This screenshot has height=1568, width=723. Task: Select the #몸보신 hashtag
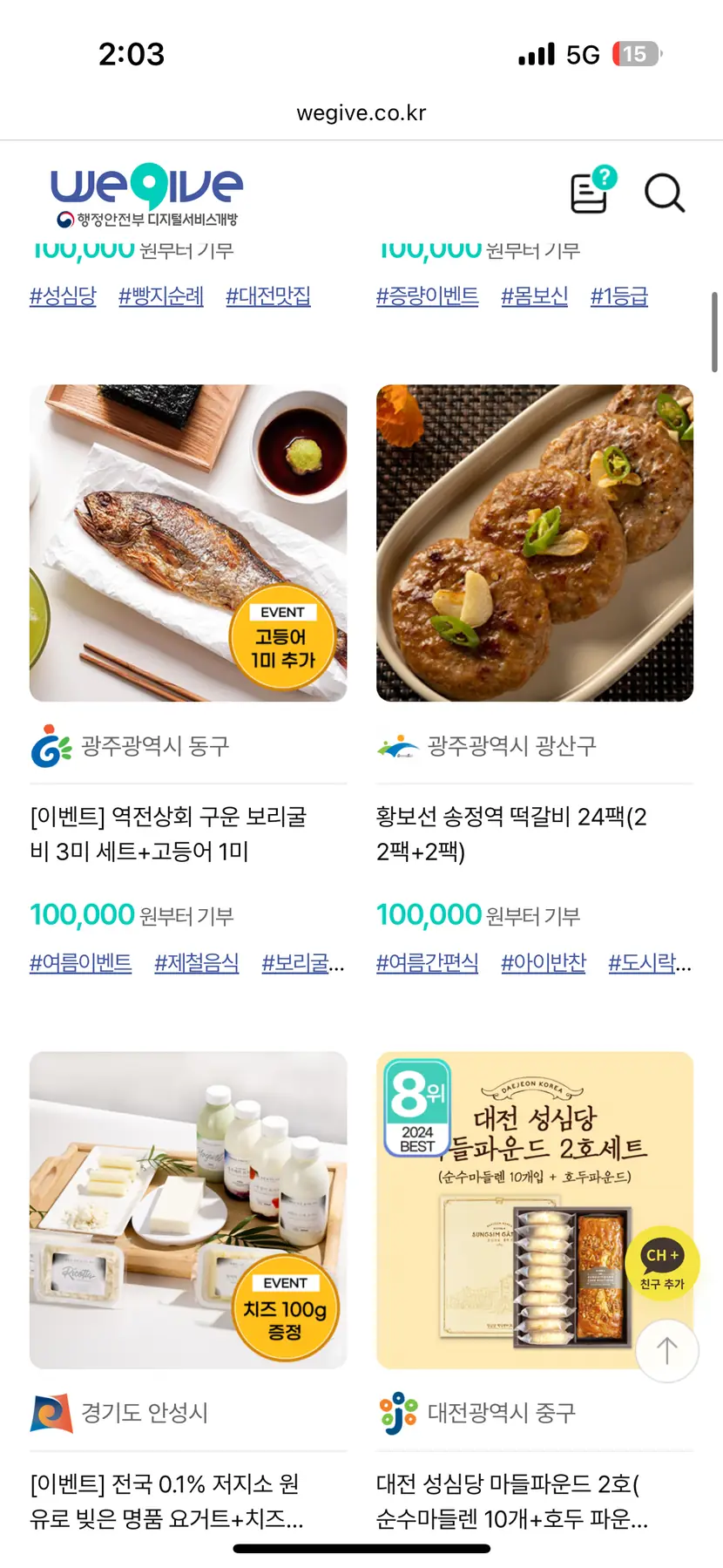coord(534,296)
